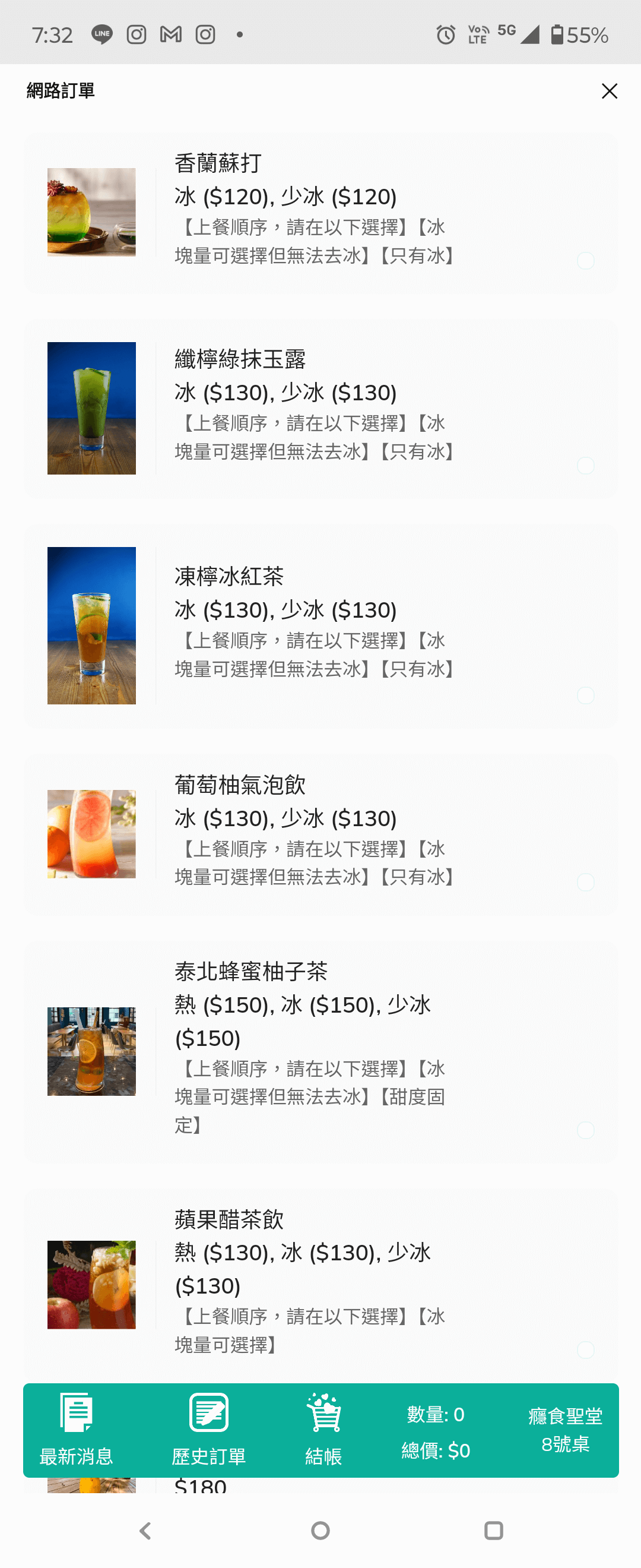The image size is (641, 1568).
Task: Open 最新消息 news section
Action: click(x=76, y=1429)
